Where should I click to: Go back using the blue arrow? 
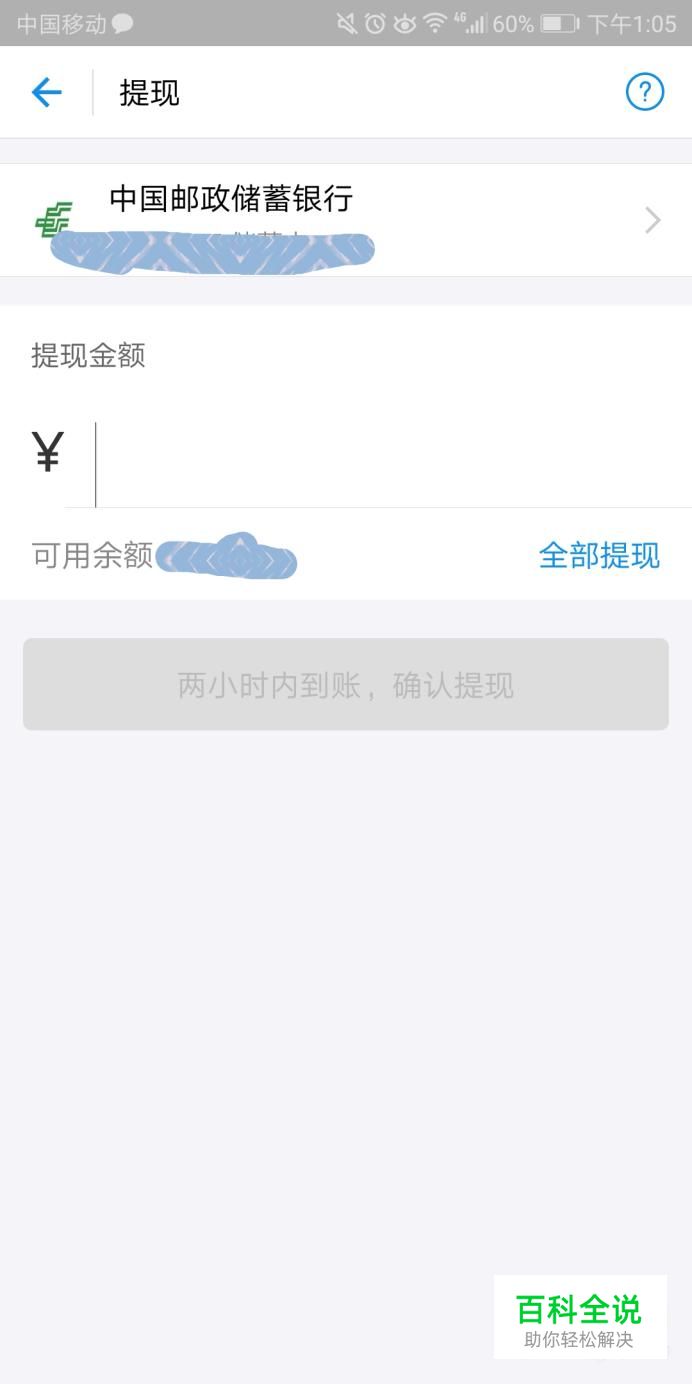[x=46, y=93]
